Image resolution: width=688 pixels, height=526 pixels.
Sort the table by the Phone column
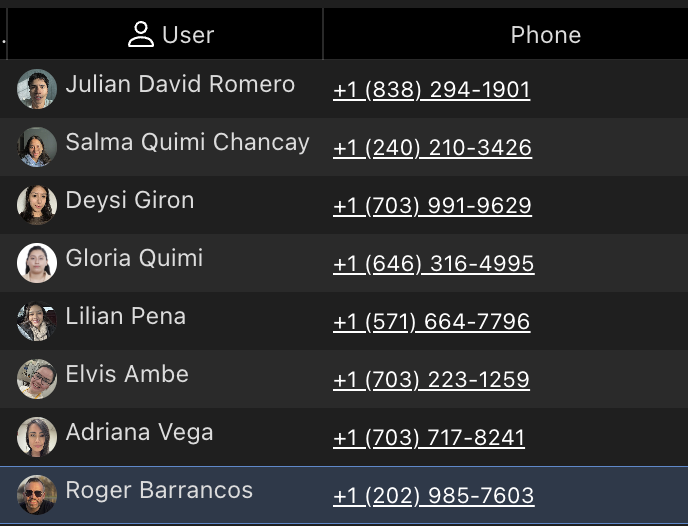(545, 35)
